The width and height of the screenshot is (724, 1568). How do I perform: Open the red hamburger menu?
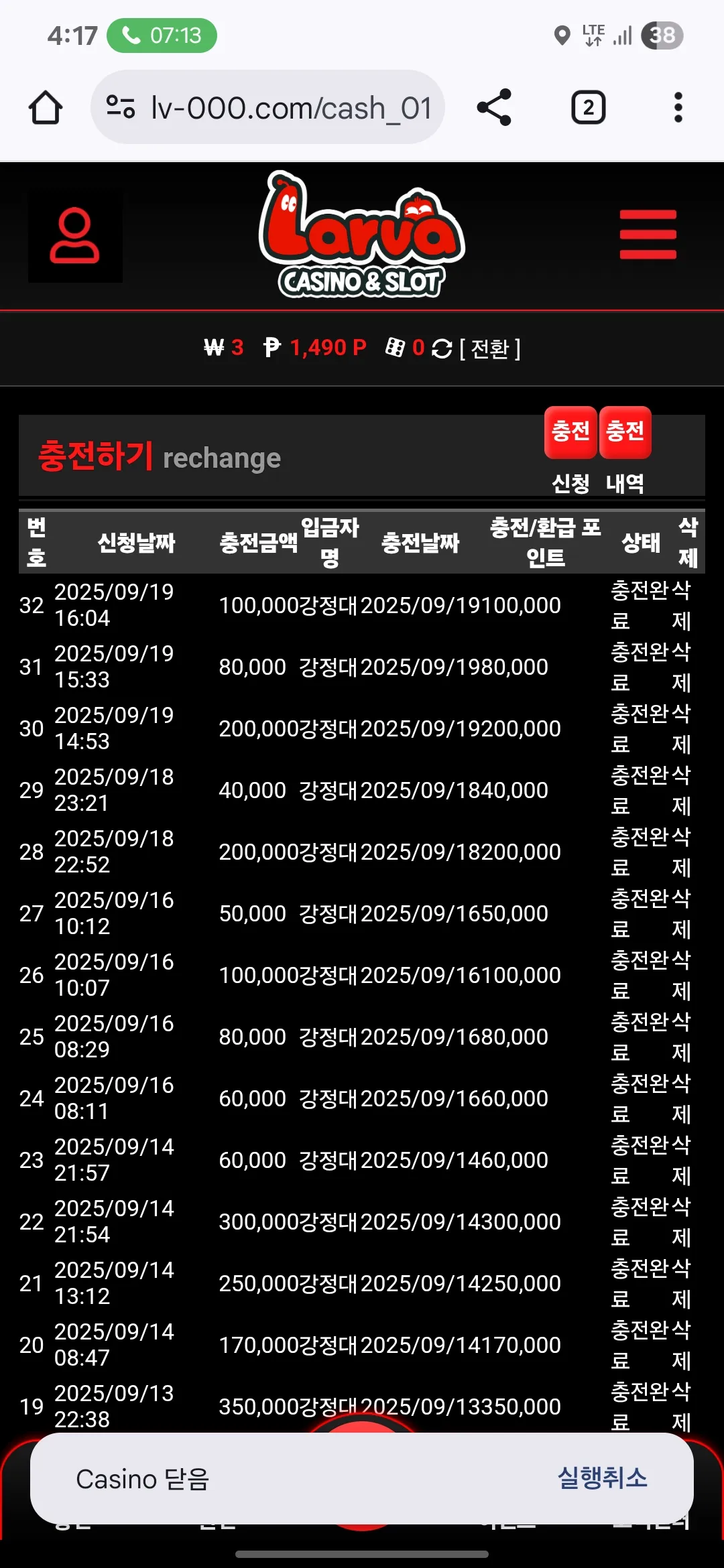pyautogui.click(x=648, y=235)
